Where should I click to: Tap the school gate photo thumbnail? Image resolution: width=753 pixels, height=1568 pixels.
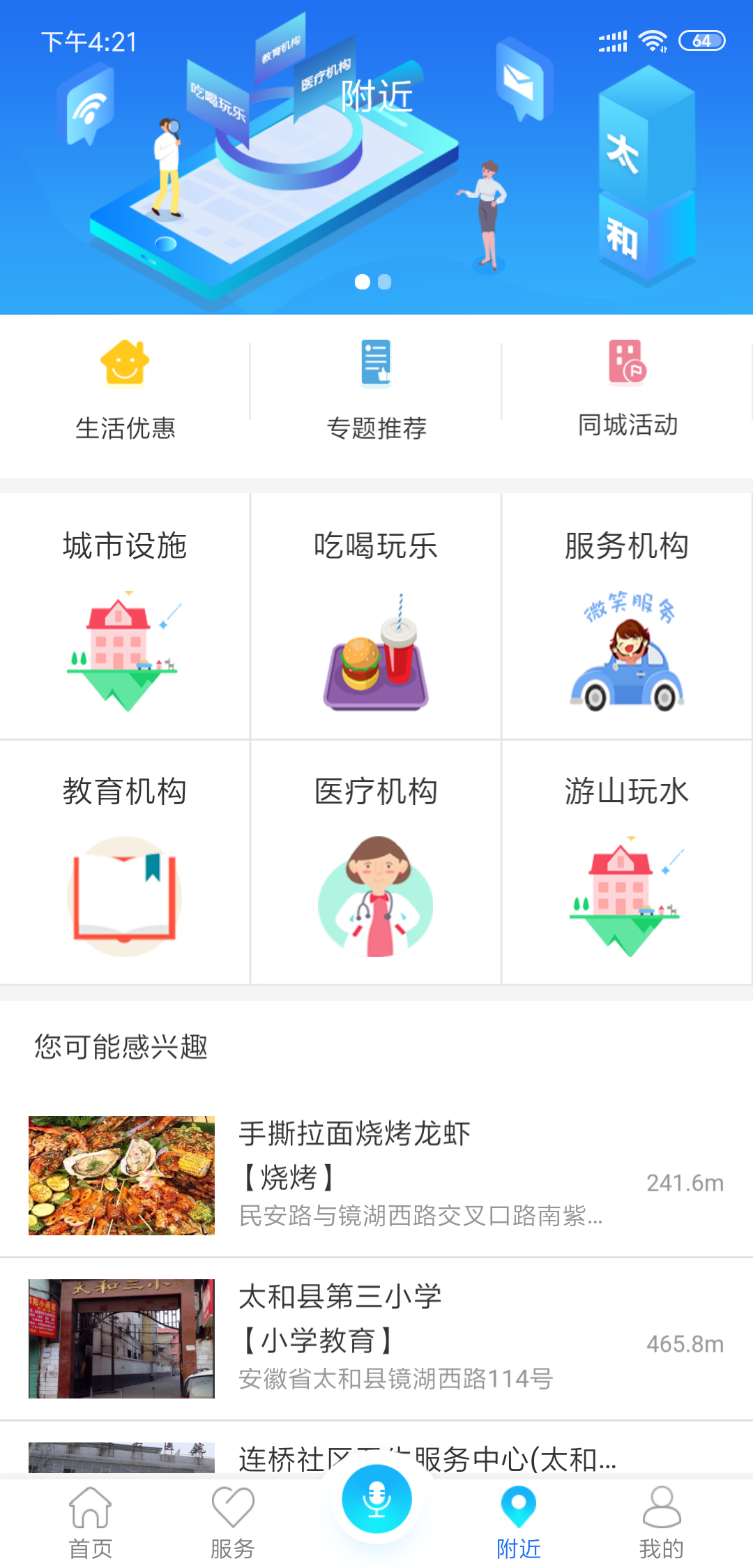click(120, 1339)
